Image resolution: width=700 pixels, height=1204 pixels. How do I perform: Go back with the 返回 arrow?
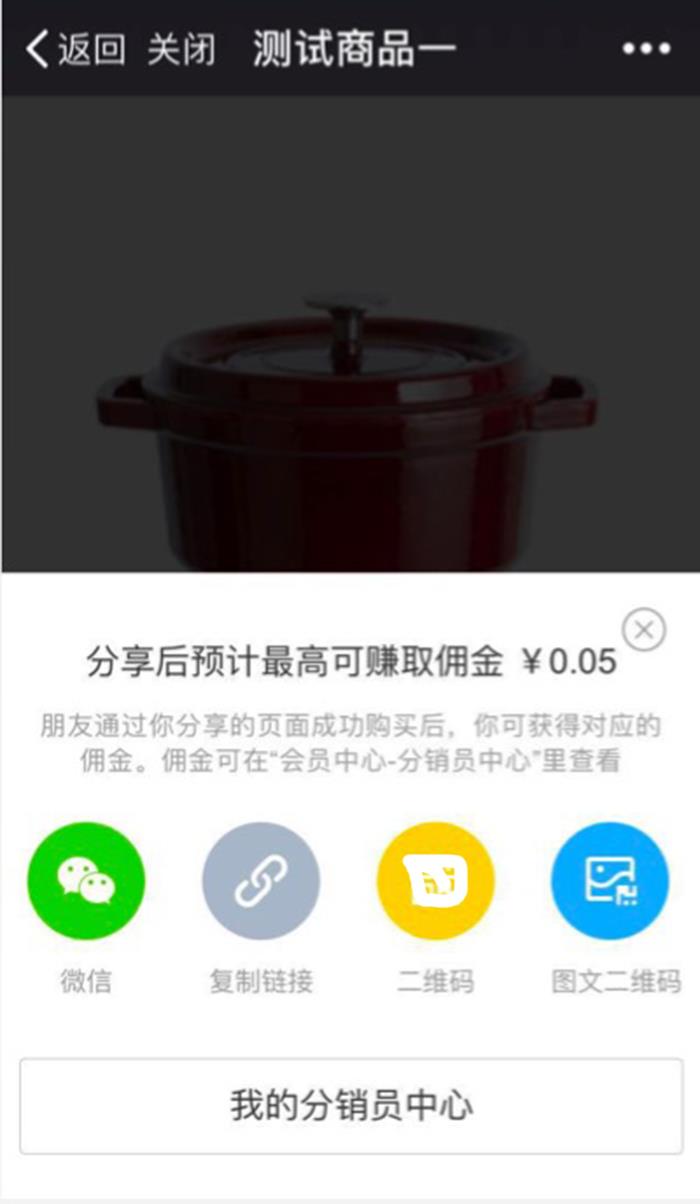click(x=75, y=48)
